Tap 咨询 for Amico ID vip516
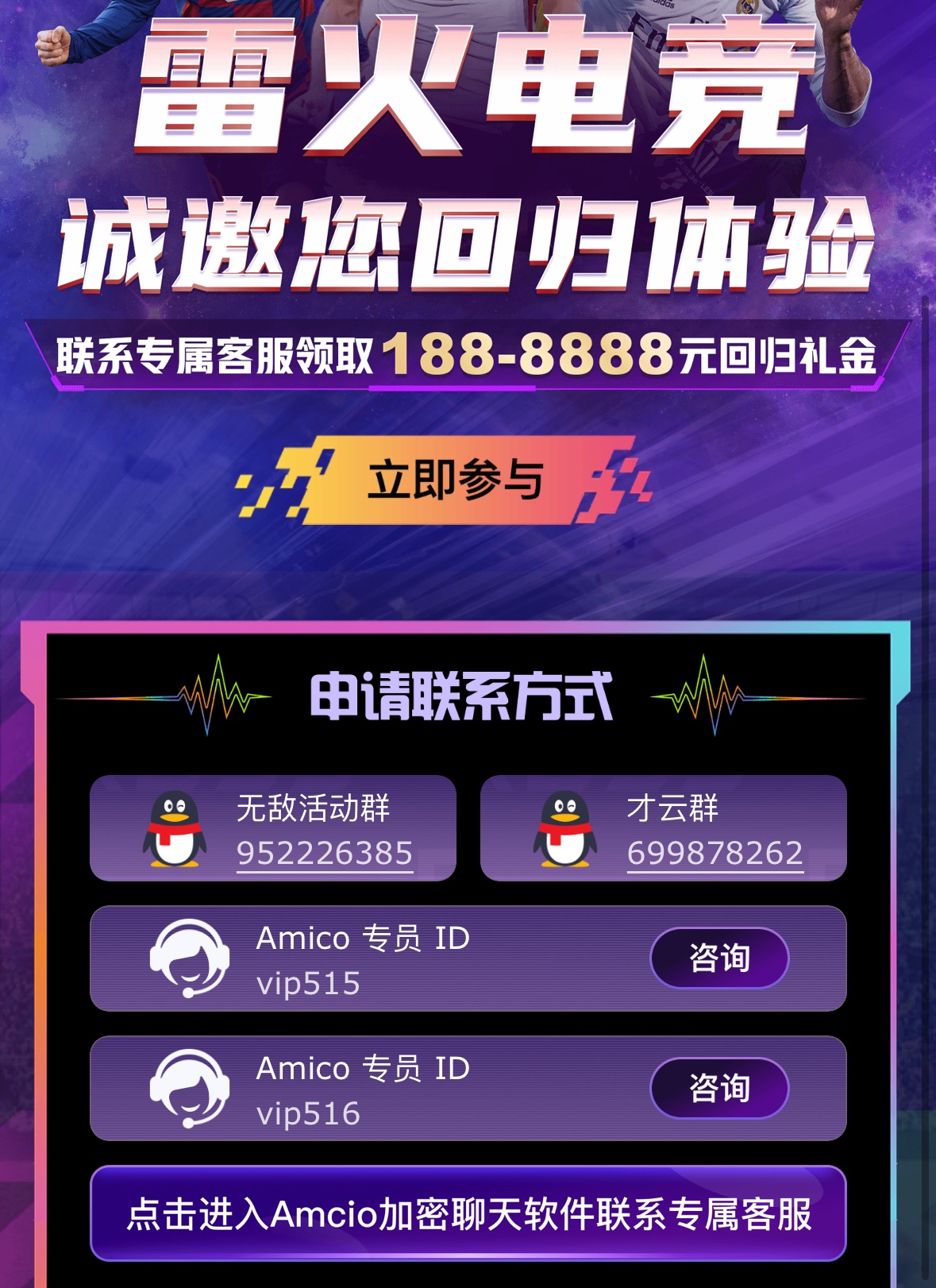Screen dimensions: 936x1288 coord(718,1088)
